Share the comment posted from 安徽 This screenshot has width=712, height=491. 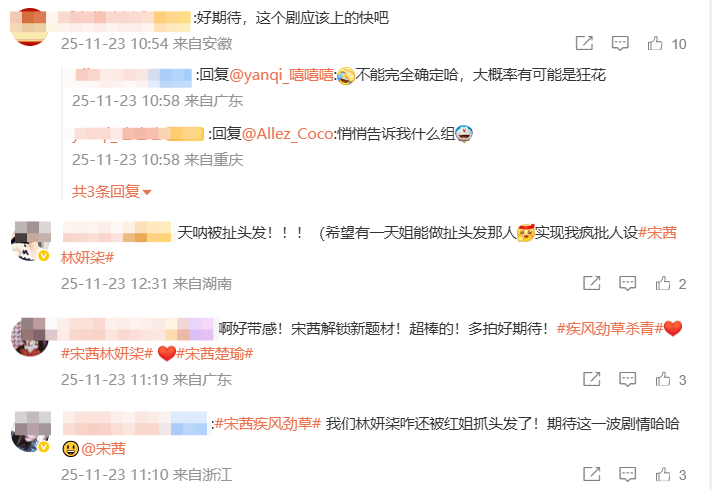click(584, 43)
